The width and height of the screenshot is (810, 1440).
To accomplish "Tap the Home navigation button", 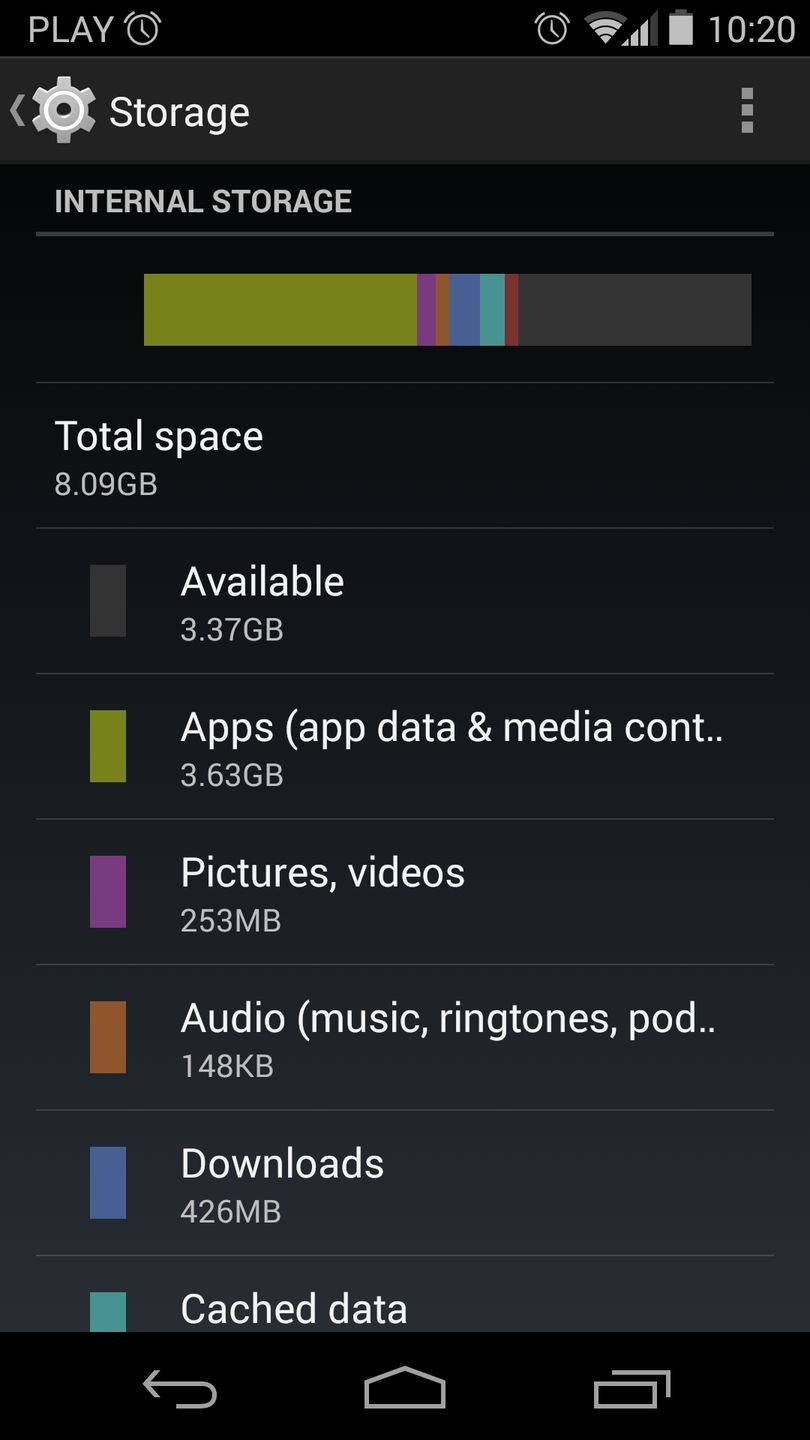I will coord(405,1388).
